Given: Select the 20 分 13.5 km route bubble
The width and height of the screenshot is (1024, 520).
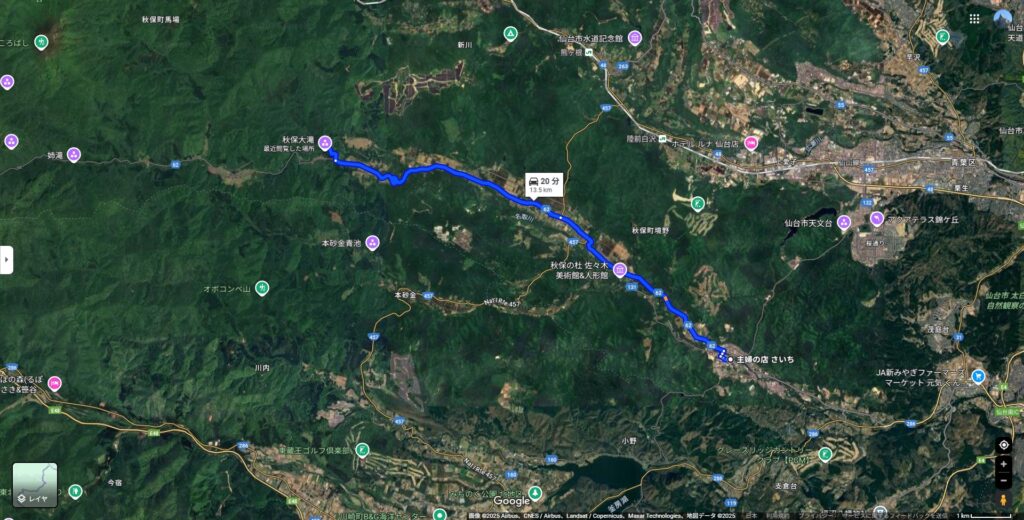Looking at the screenshot, I should point(545,184).
